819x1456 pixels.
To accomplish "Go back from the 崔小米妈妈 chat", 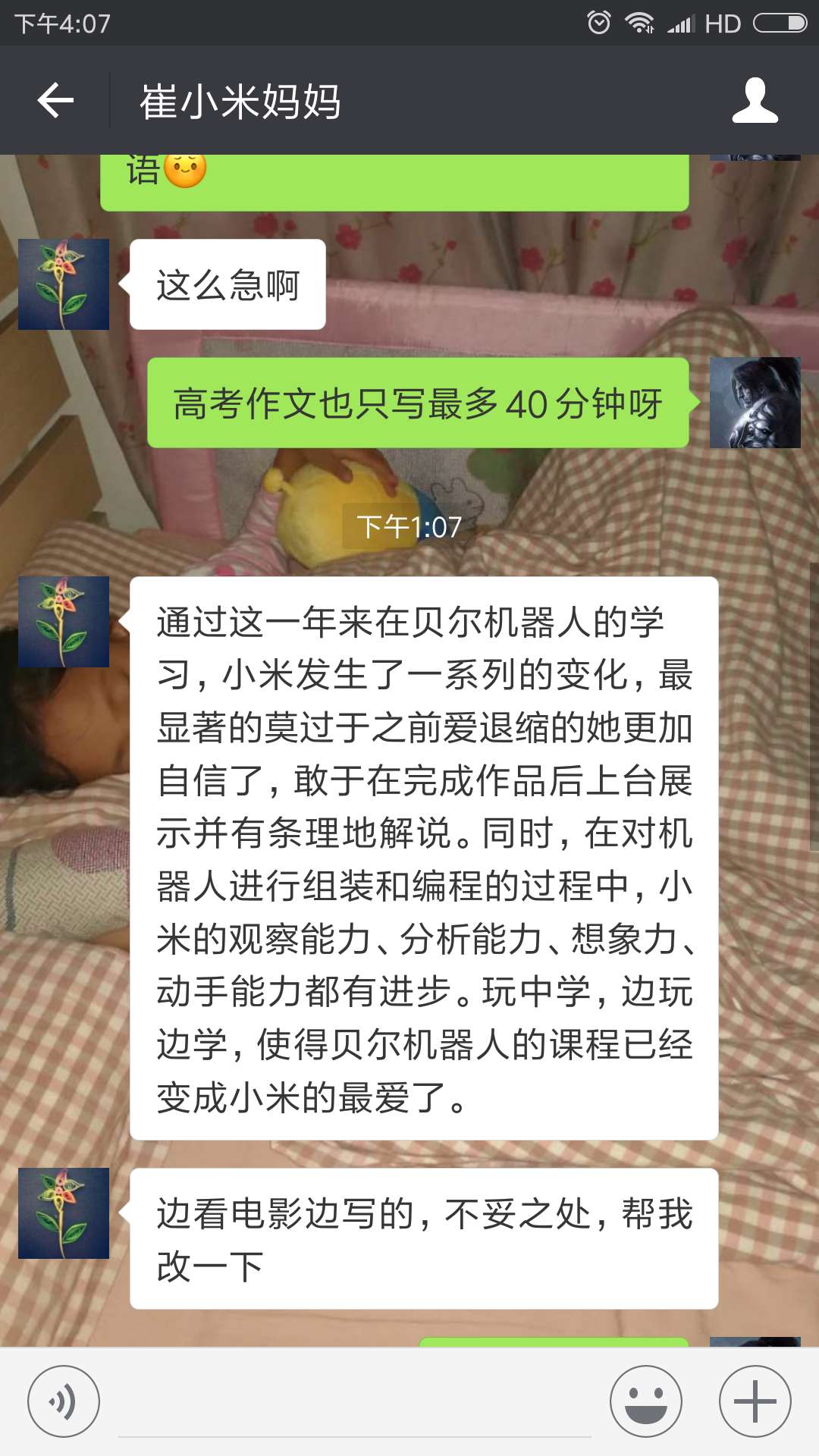I will 55,100.
